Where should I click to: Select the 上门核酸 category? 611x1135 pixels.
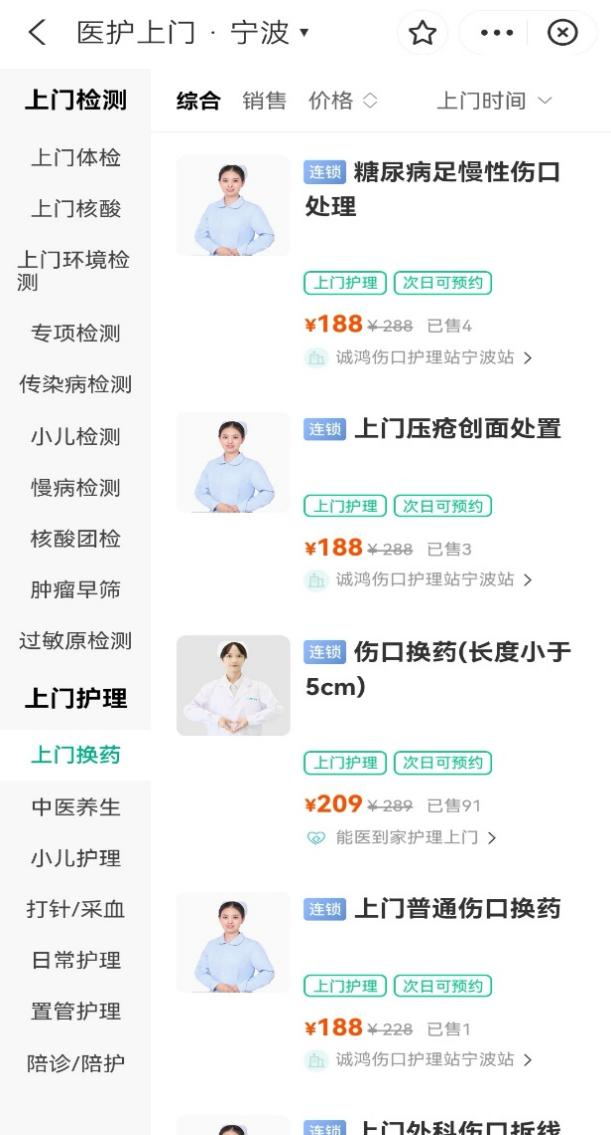click(76, 209)
